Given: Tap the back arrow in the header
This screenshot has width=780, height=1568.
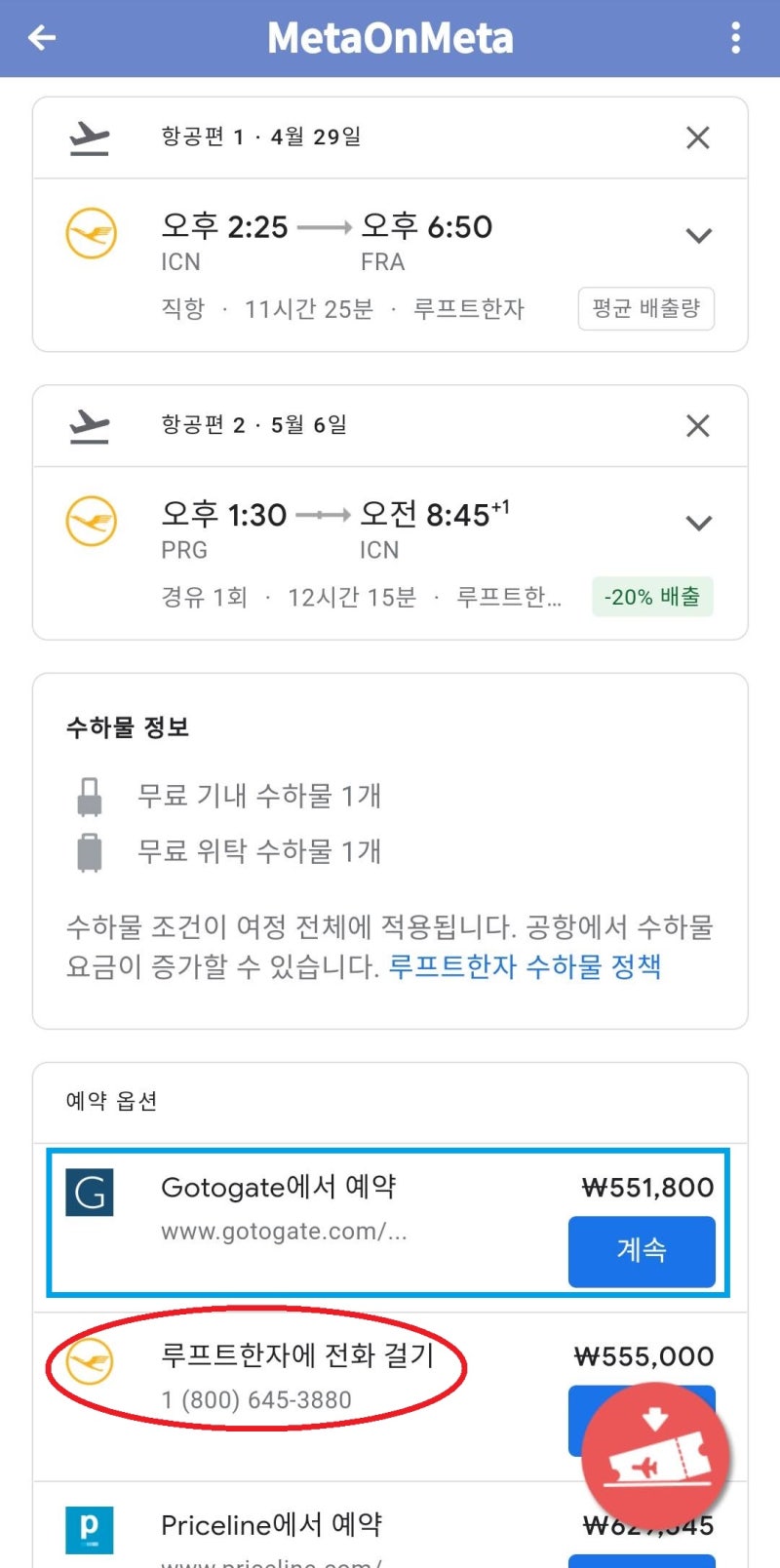Looking at the screenshot, I should click(x=40, y=38).
